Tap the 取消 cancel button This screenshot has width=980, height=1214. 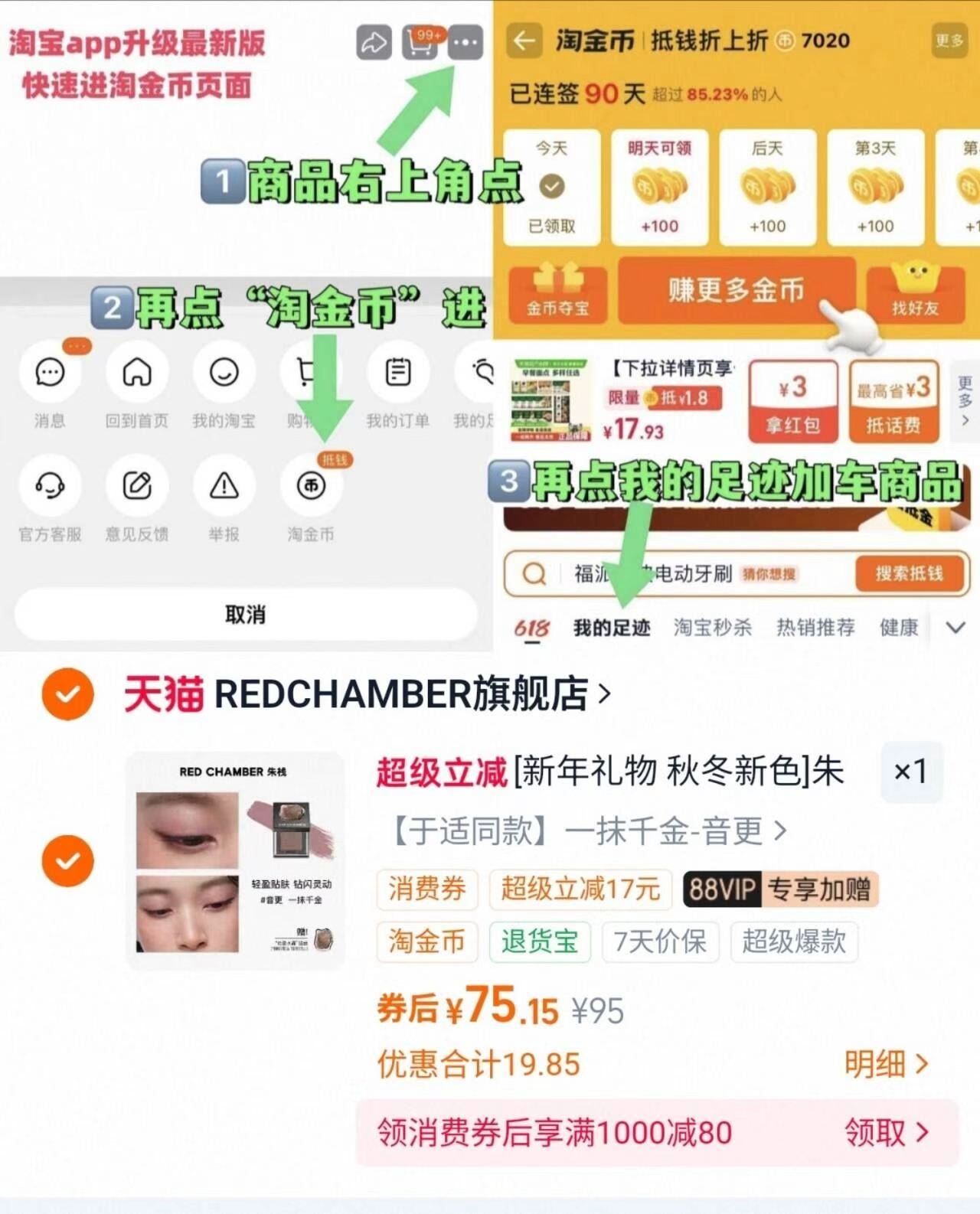243,615
